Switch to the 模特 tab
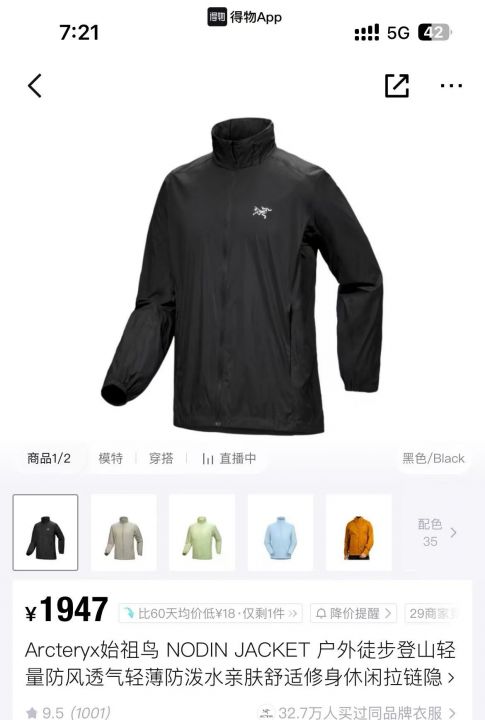485x720 pixels. 111,458
